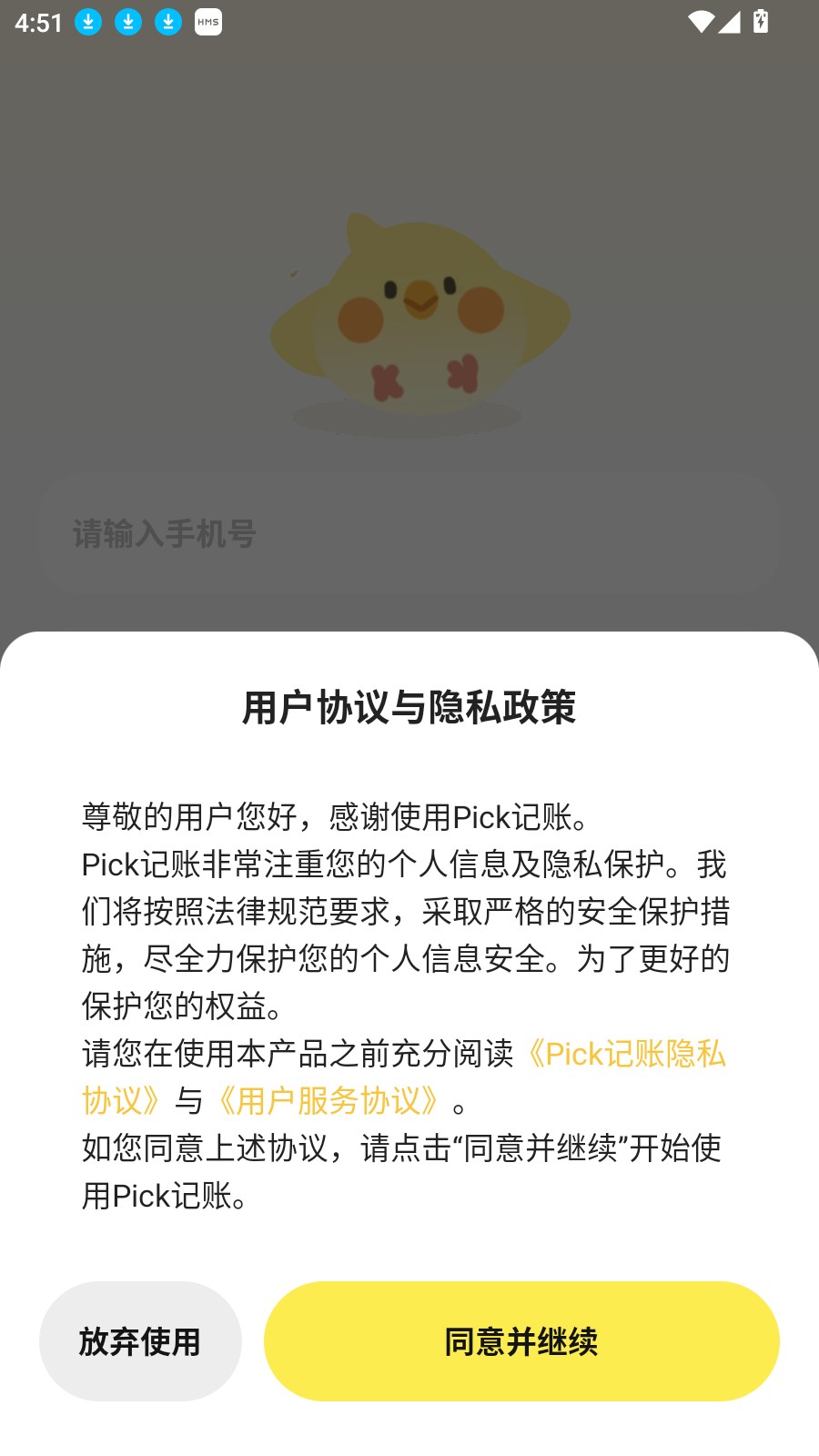Click the rounded top edge of the dialog

(409, 637)
